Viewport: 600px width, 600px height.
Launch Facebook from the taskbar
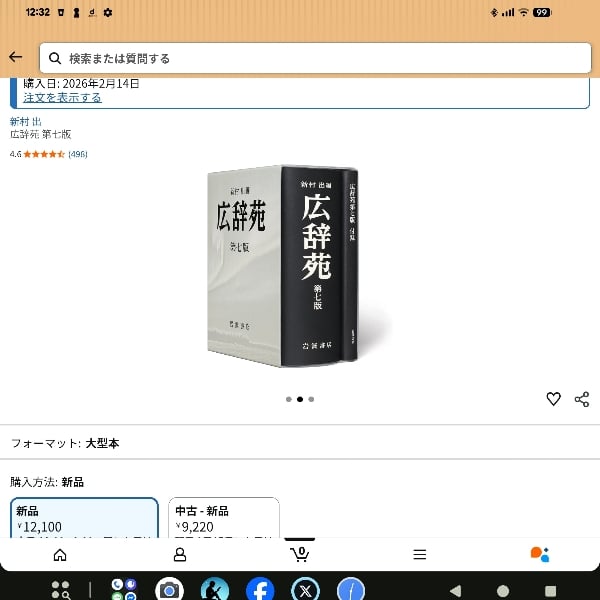(x=260, y=590)
